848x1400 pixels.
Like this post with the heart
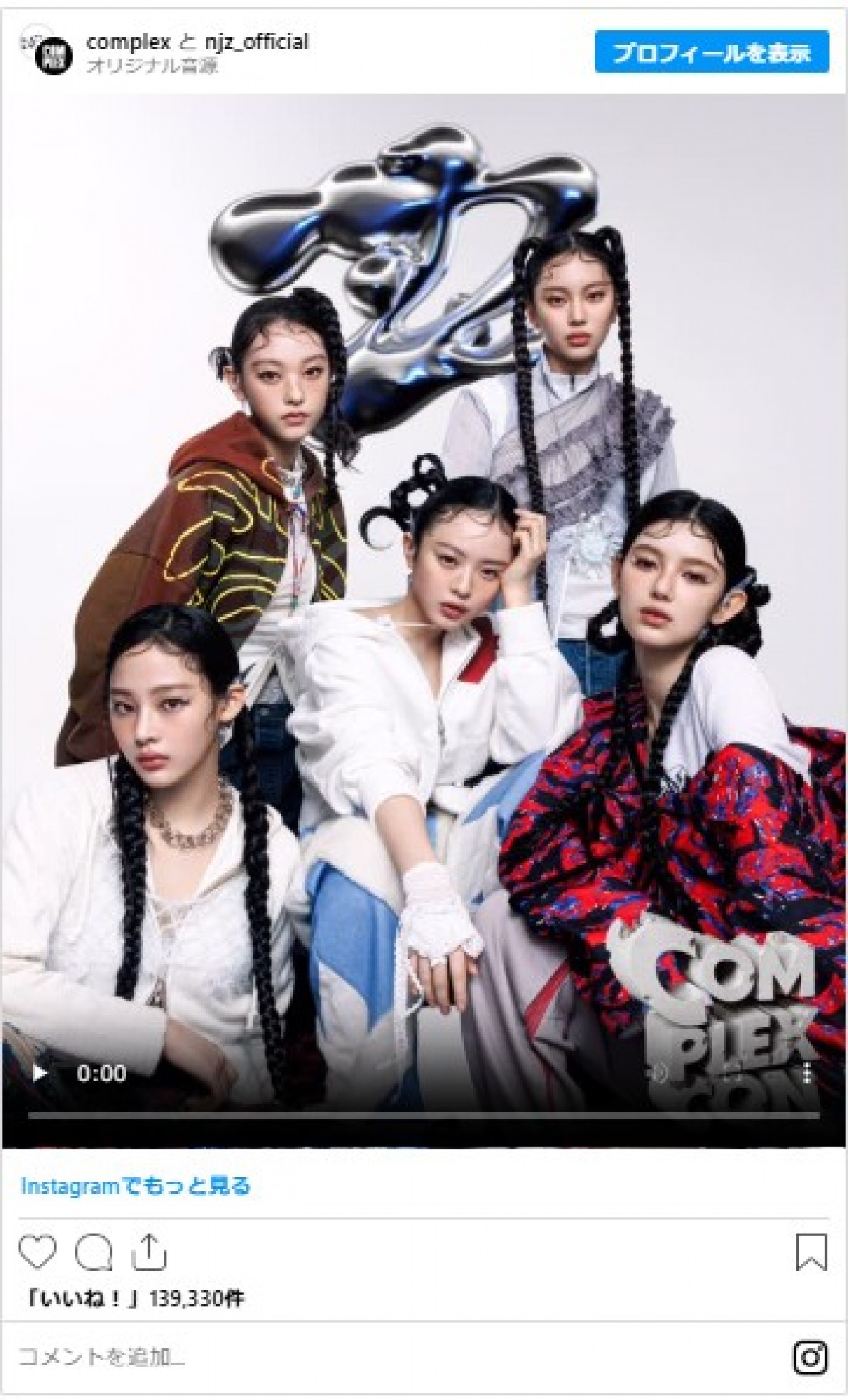(x=37, y=1252)
